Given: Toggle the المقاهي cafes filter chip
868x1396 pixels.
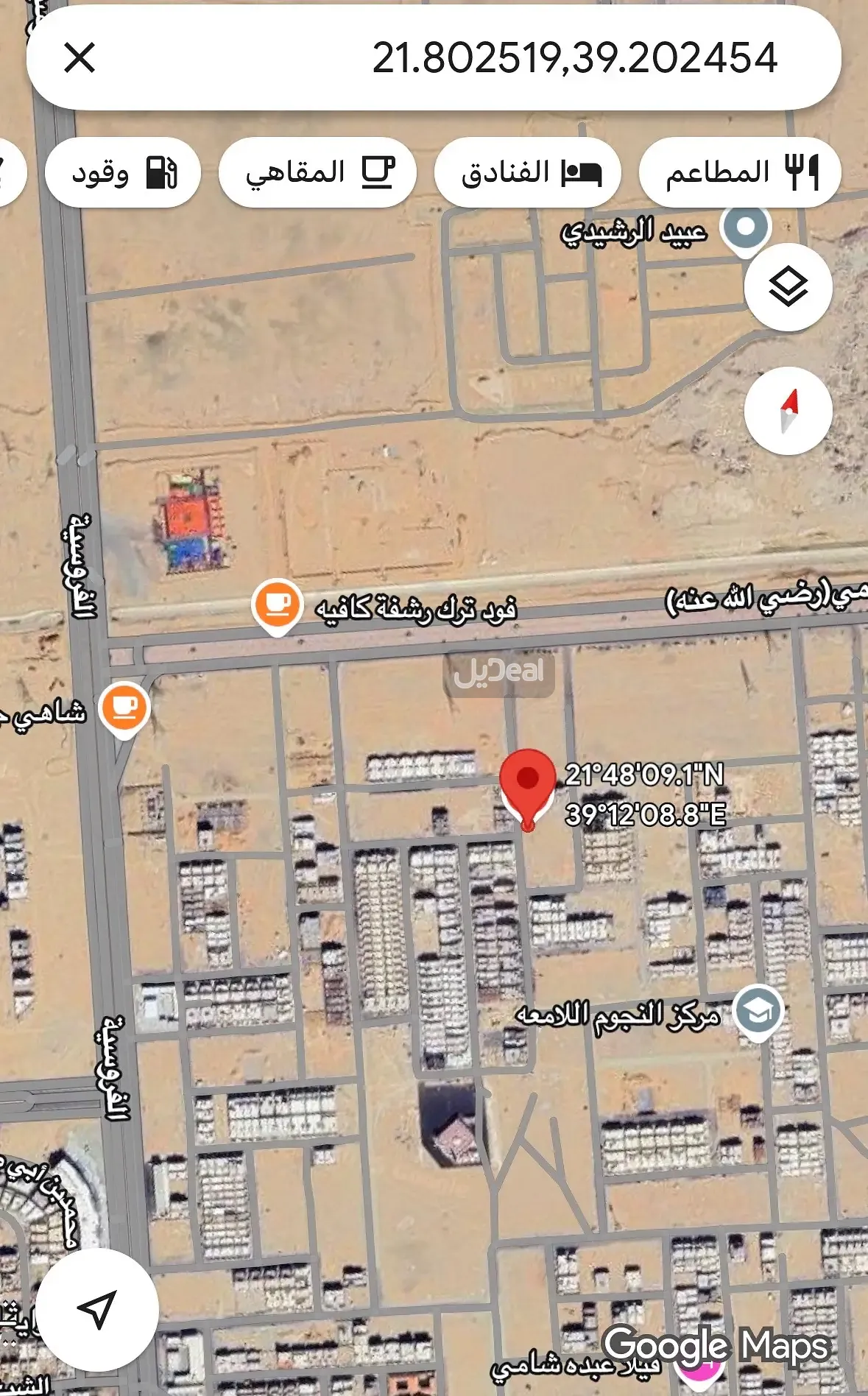Looking at the screenshot, I should click(318, 171).
